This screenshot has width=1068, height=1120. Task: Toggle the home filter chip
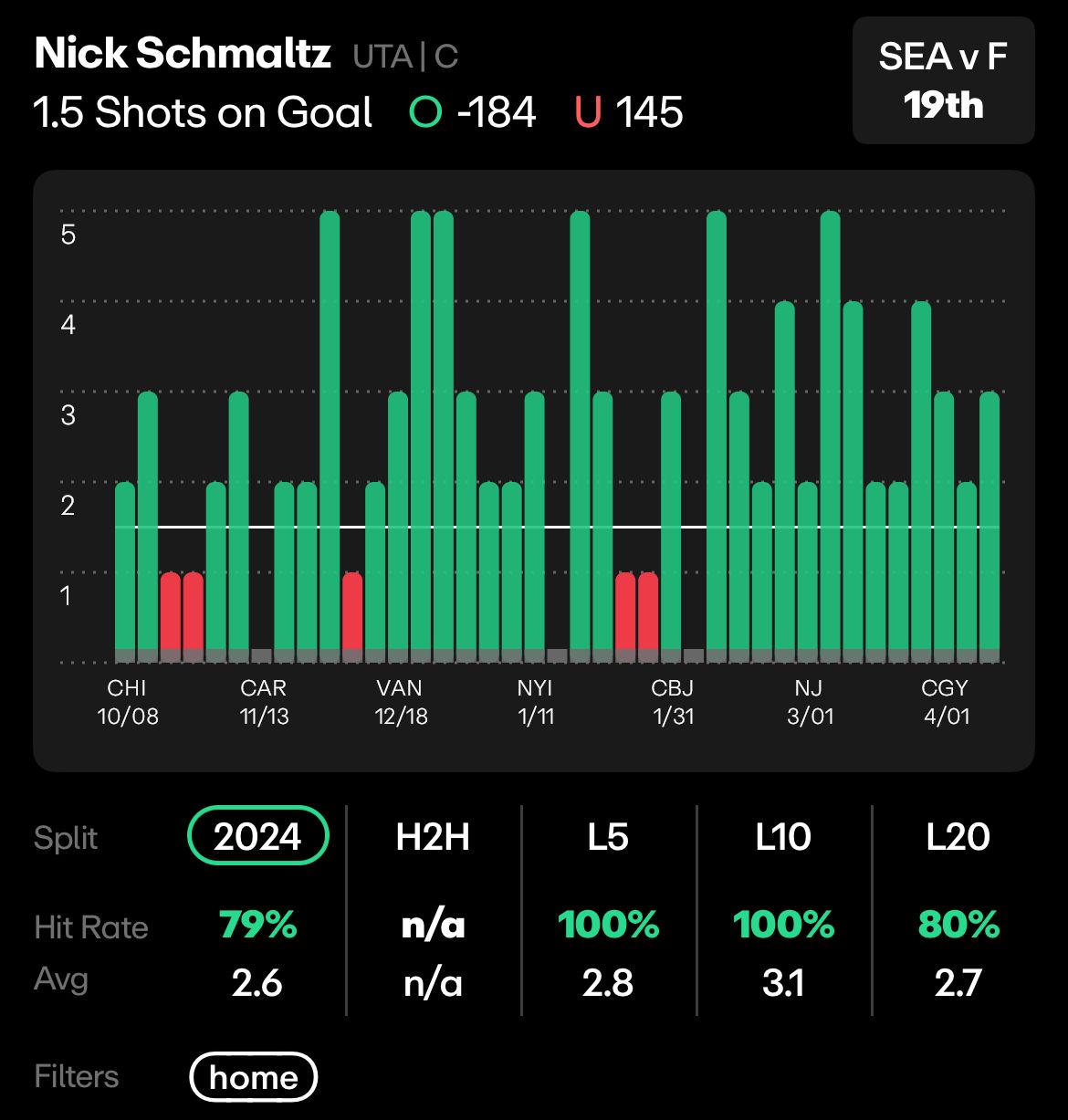tap(253, 1077)
